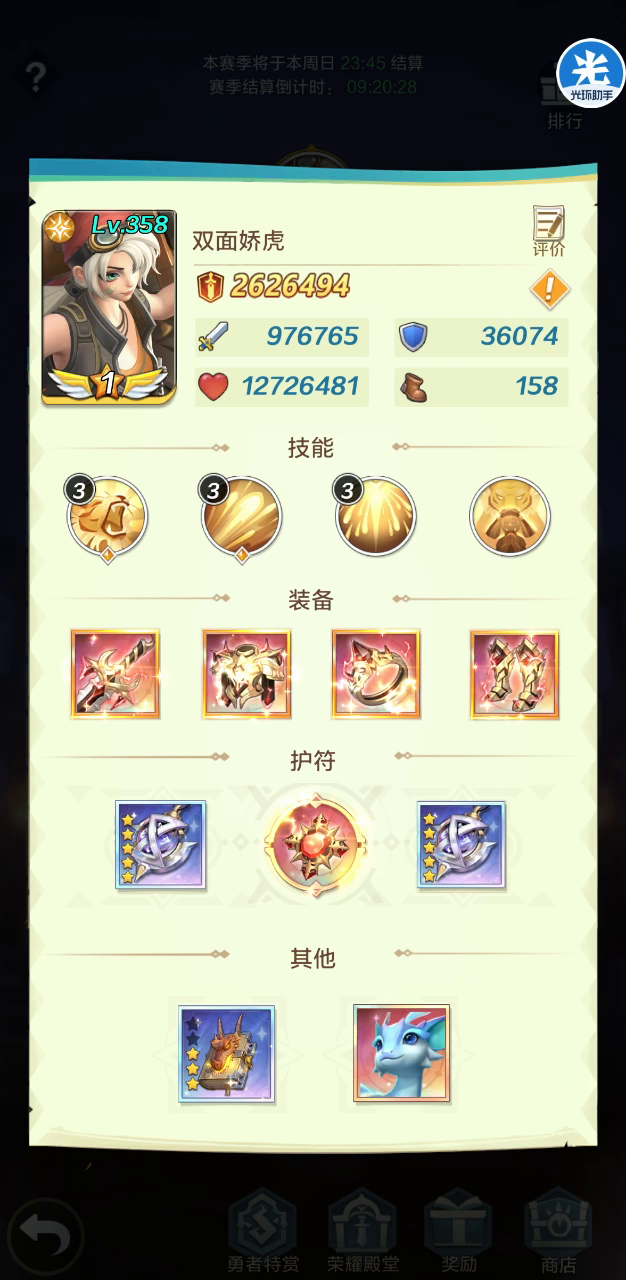The height and width of the screenshot is (1280, 626).
Task: Tap the orange exclamation info icon
Action: point(549,291)
